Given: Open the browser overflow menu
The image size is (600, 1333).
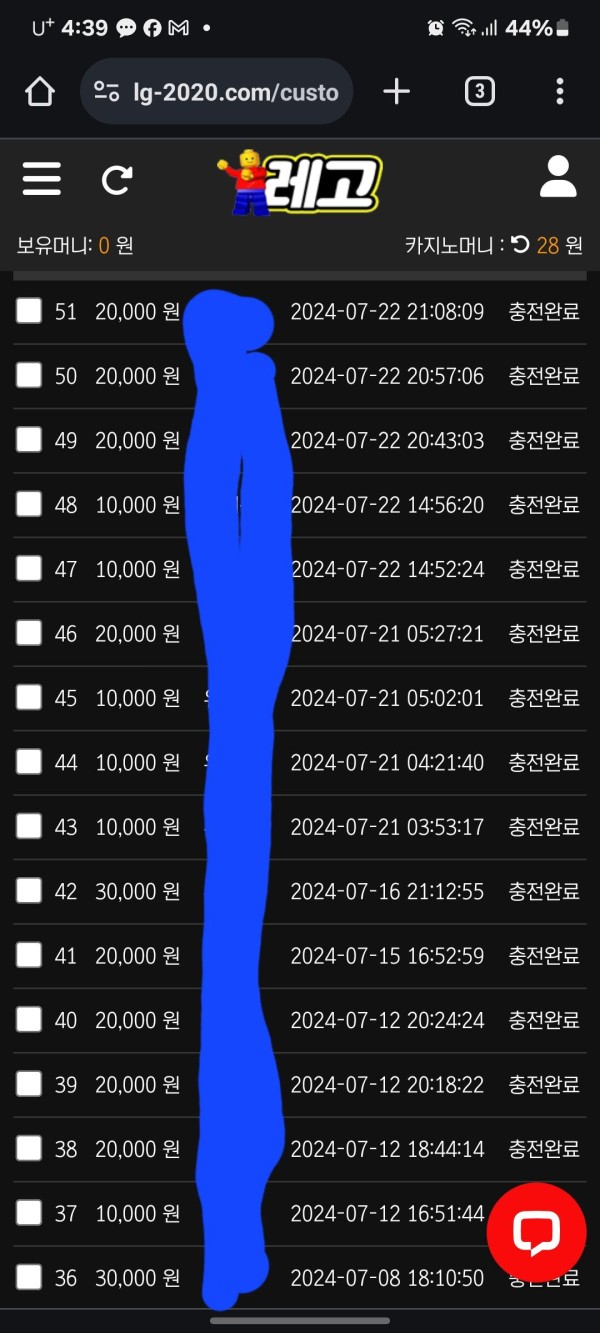Looking at the screenshot, I should click(560, 92).
